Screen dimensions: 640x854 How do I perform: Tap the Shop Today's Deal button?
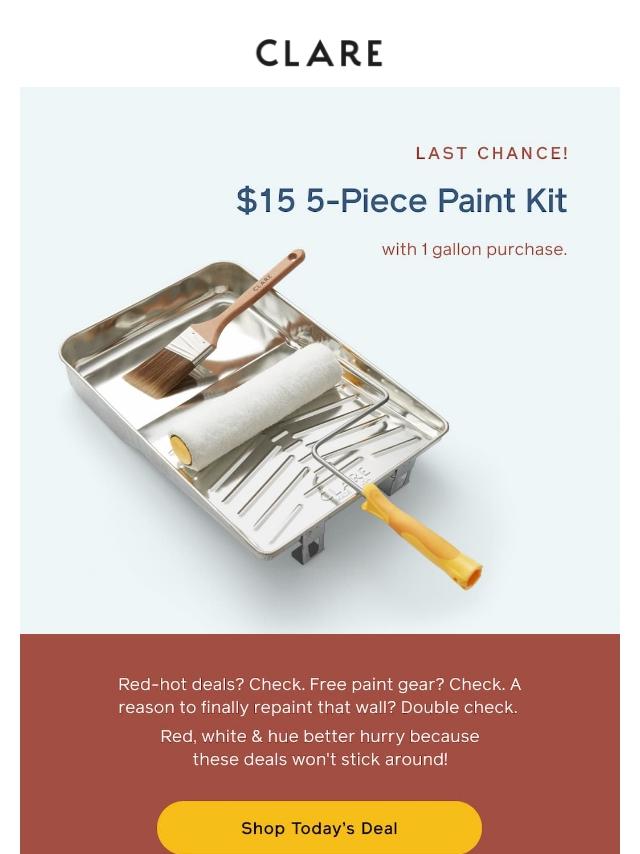pos(319,827)
